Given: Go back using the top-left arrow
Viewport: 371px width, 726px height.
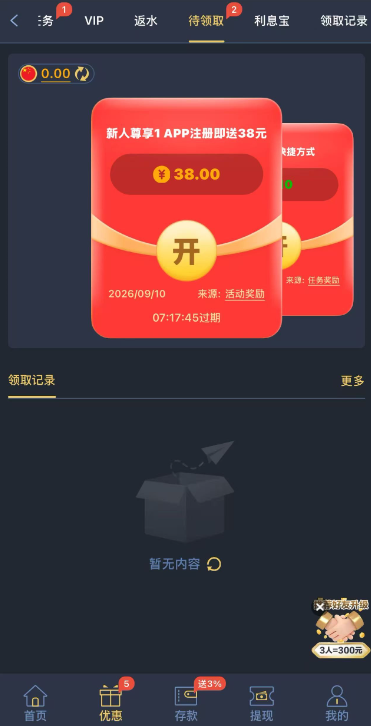Looking at the screenshot, I should [x=14, y=20].
